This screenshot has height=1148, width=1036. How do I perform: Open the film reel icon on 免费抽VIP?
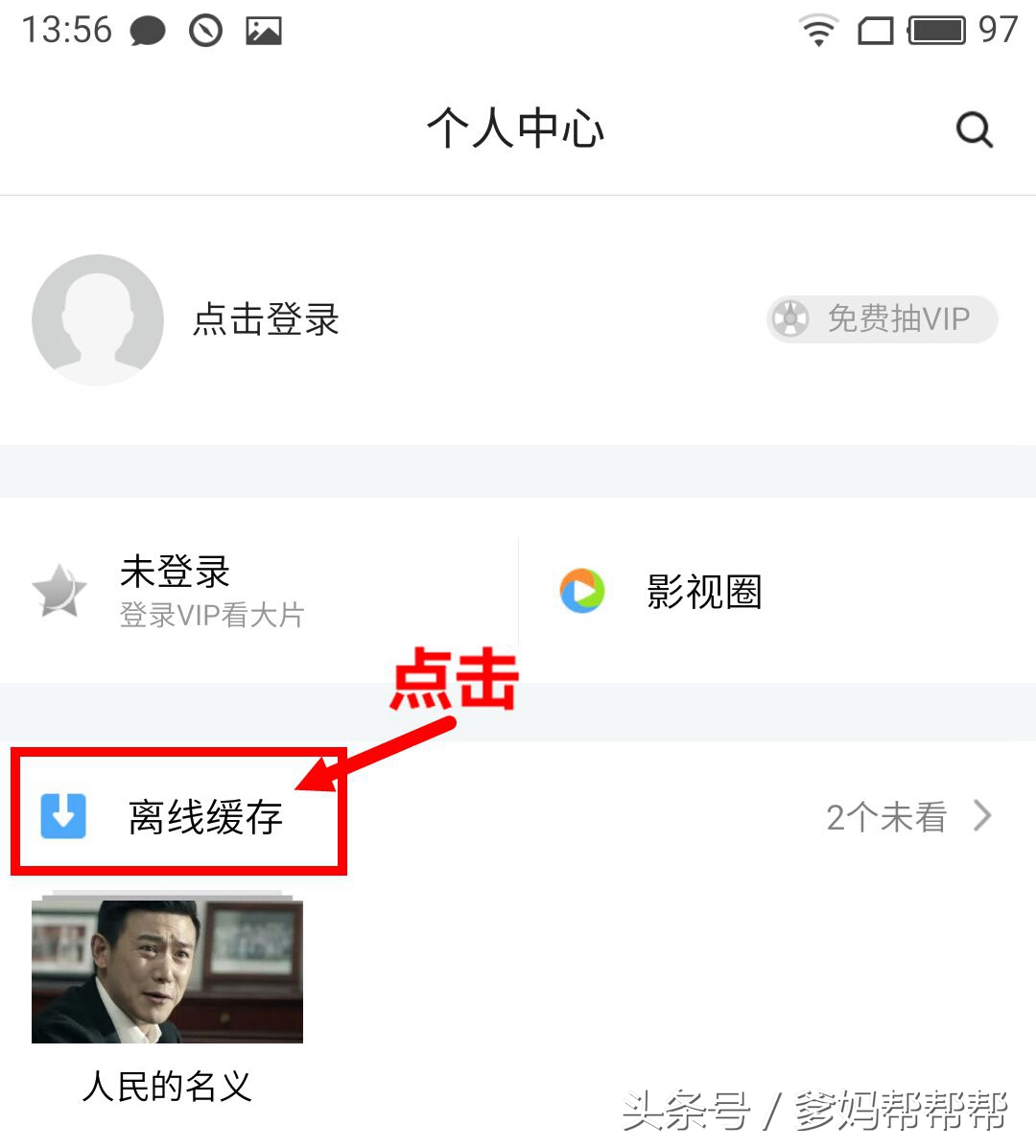pyautogui.click(x=790, y=319)
